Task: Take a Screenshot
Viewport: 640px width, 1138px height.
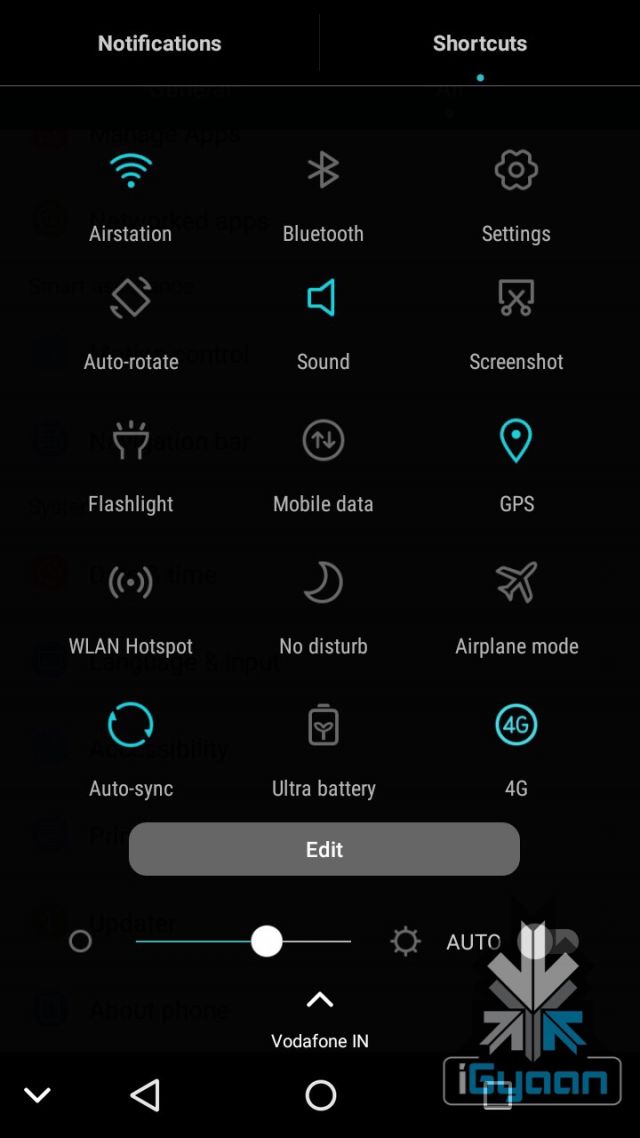Action: coord(516,299)
